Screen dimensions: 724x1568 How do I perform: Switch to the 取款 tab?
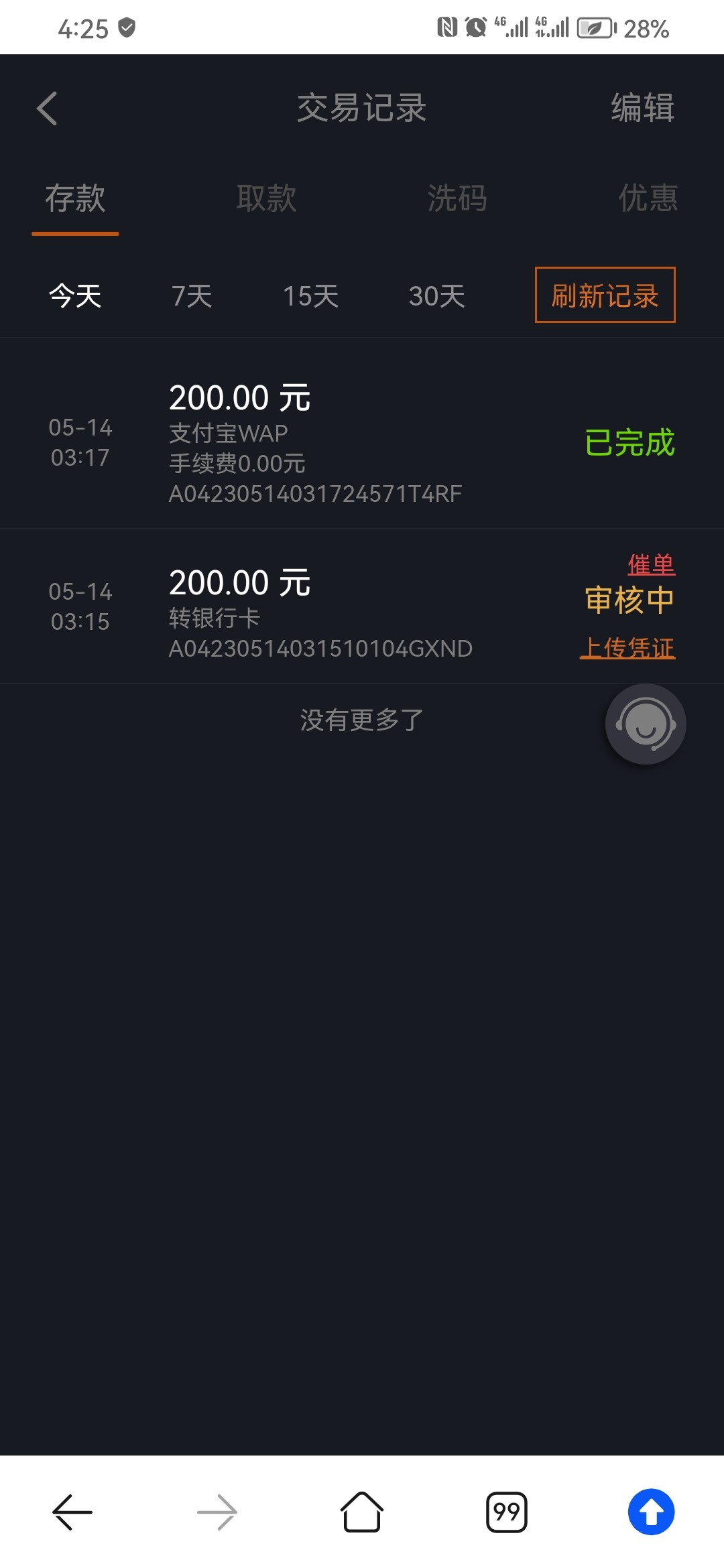[266, 199]
